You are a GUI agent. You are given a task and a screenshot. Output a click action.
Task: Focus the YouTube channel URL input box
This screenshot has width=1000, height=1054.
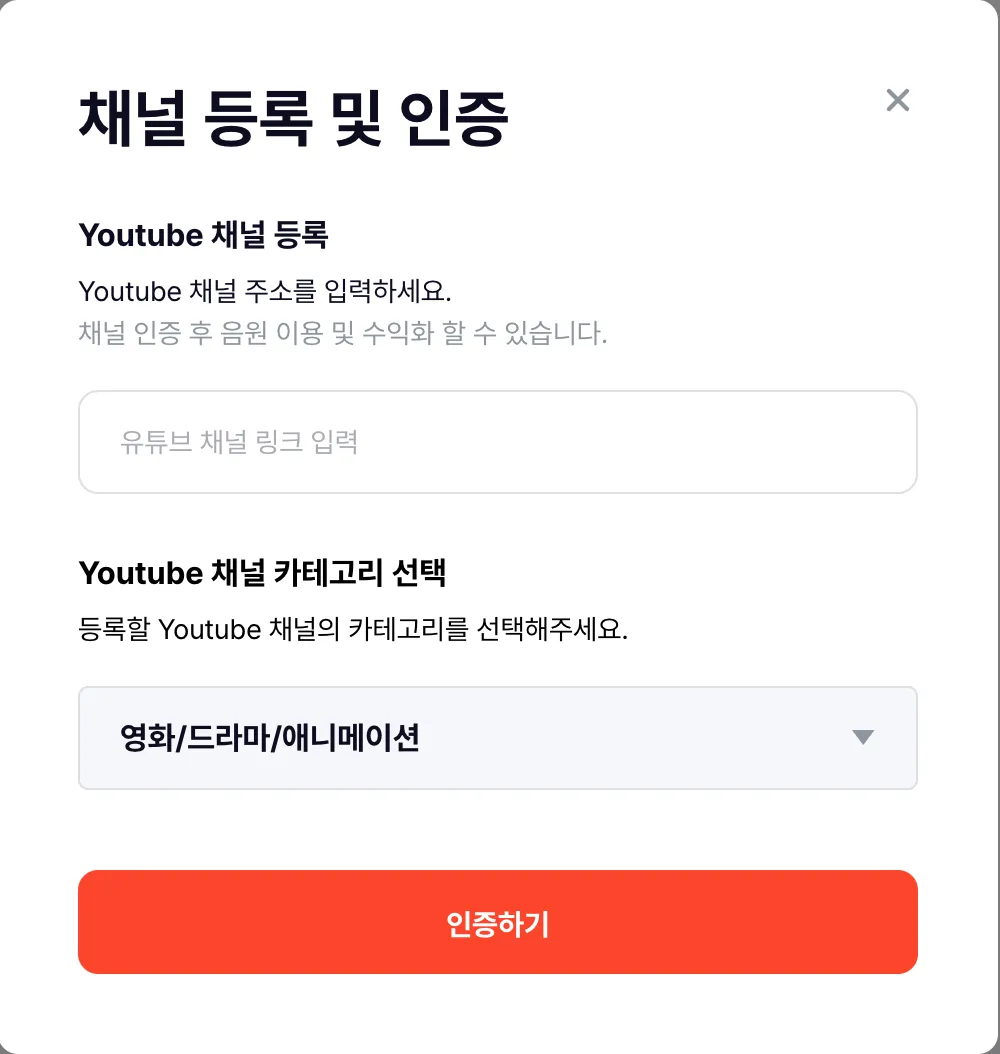pyautogui.click(x=498, y=441)
